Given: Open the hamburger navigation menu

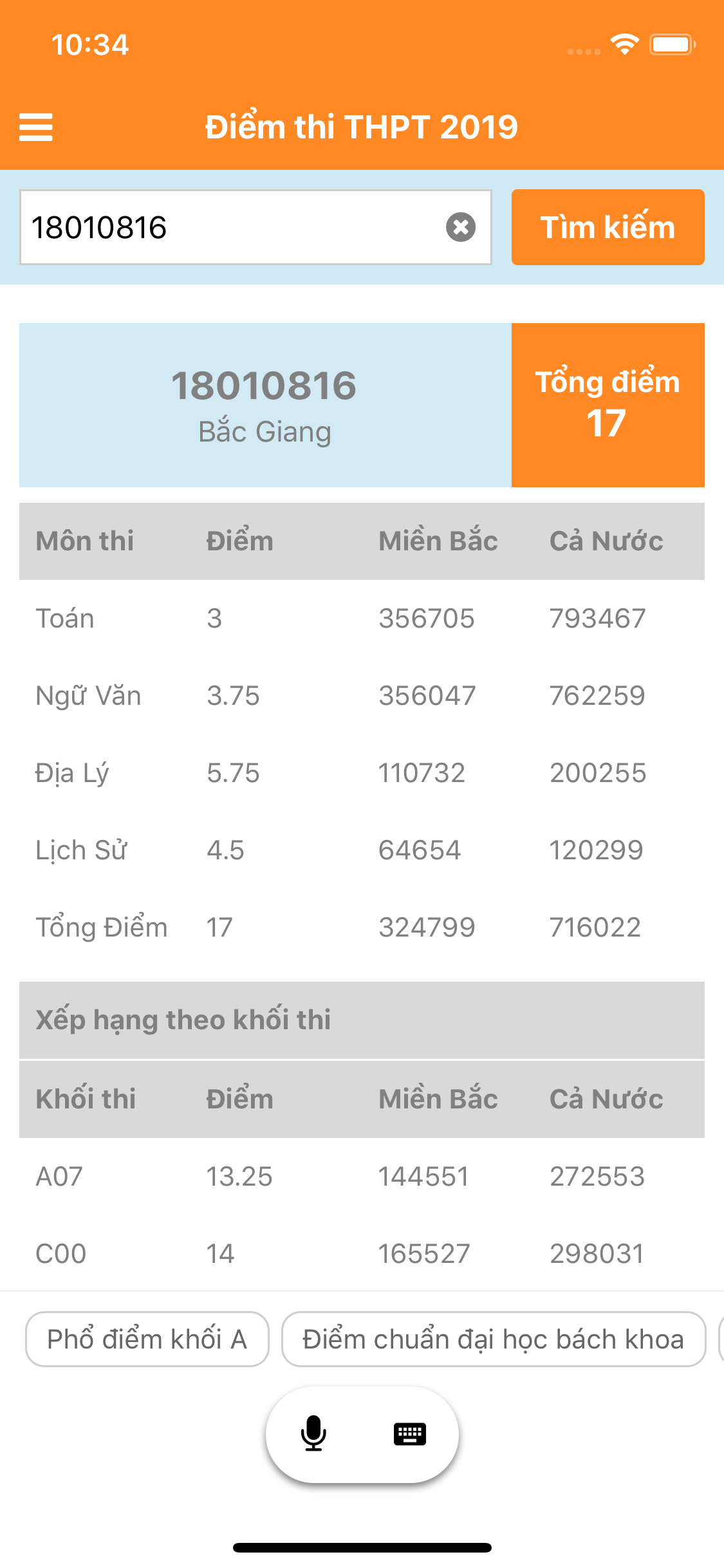Looking at the screenshot, I should click(37, 127).
